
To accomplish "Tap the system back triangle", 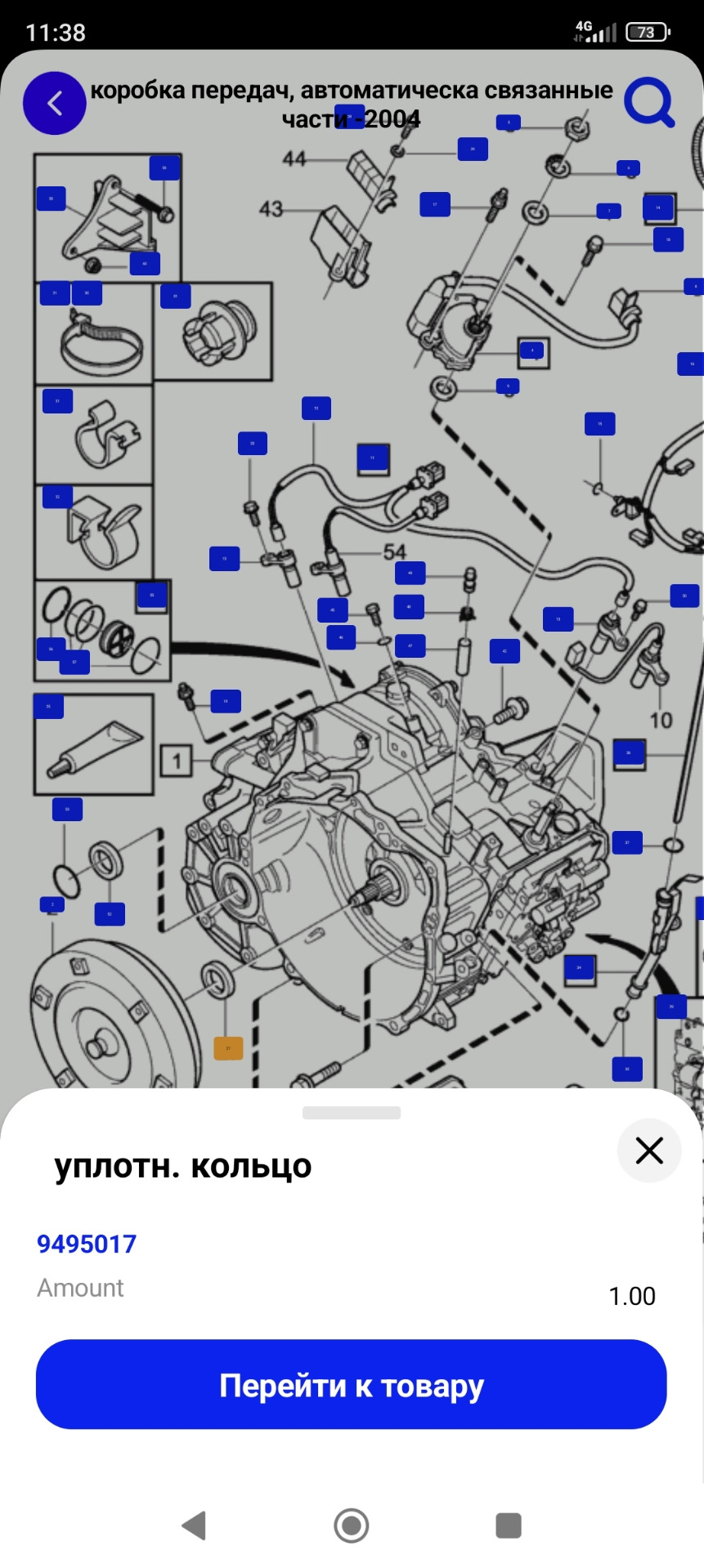I will [x=195, y=1525].
